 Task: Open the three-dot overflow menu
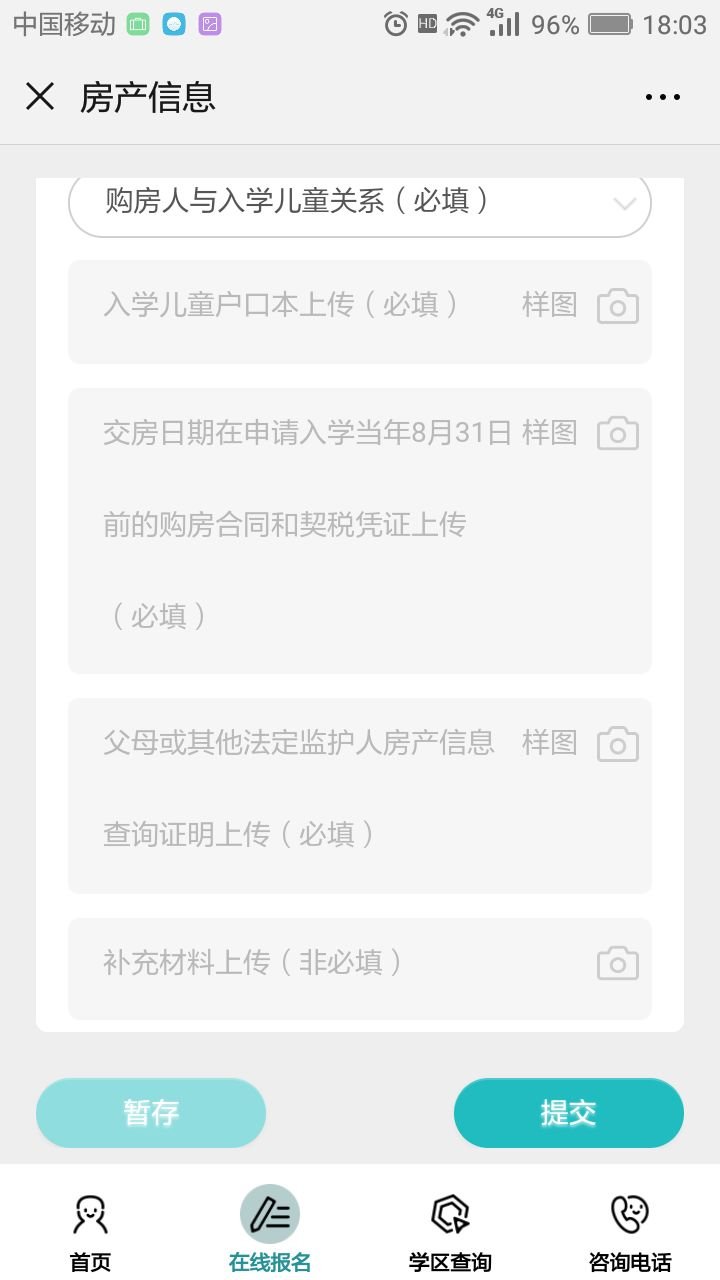click(662, 97)
